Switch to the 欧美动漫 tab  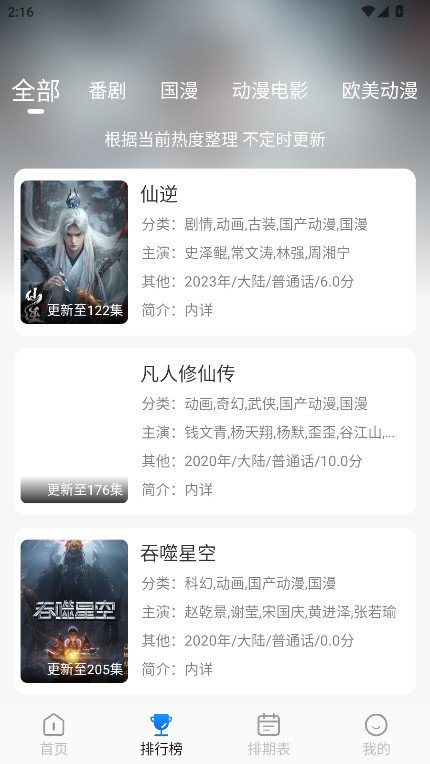[379, 91]
